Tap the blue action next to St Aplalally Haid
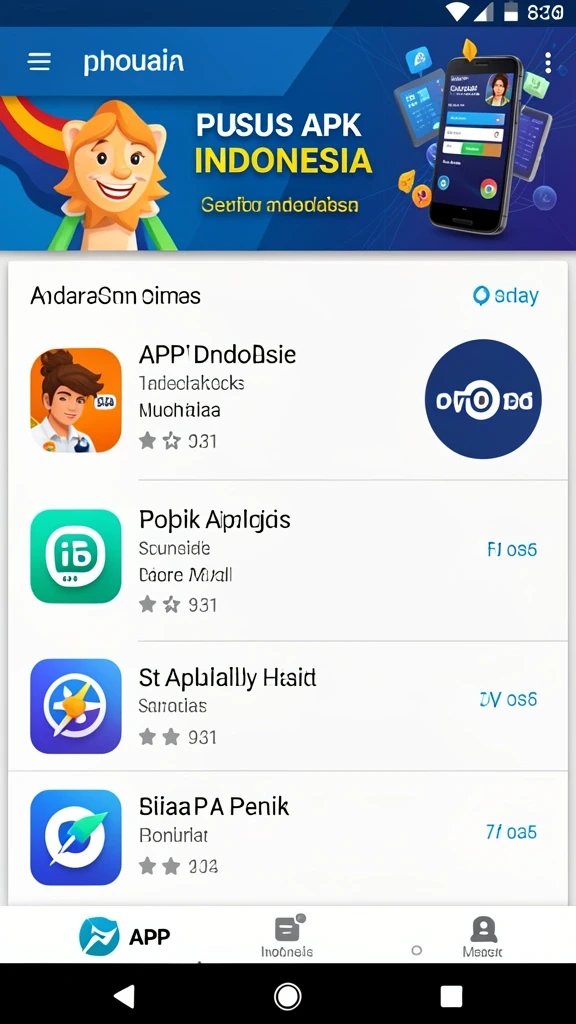Image resolution: width=576 pixels, height=1024 pixels. pyautogui.click(x=508, y=699)
